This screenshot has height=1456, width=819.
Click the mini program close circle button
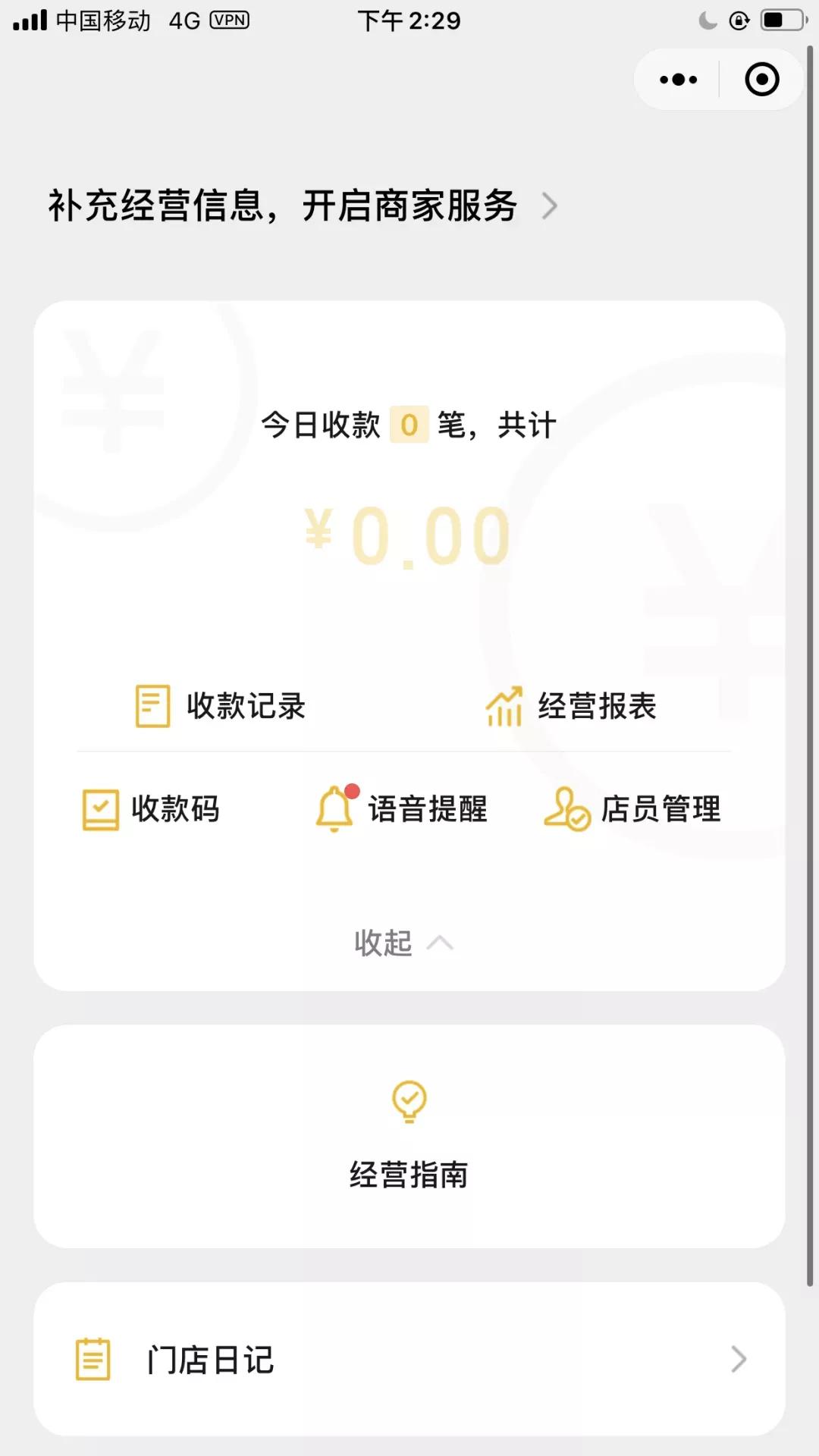[763, 79]
